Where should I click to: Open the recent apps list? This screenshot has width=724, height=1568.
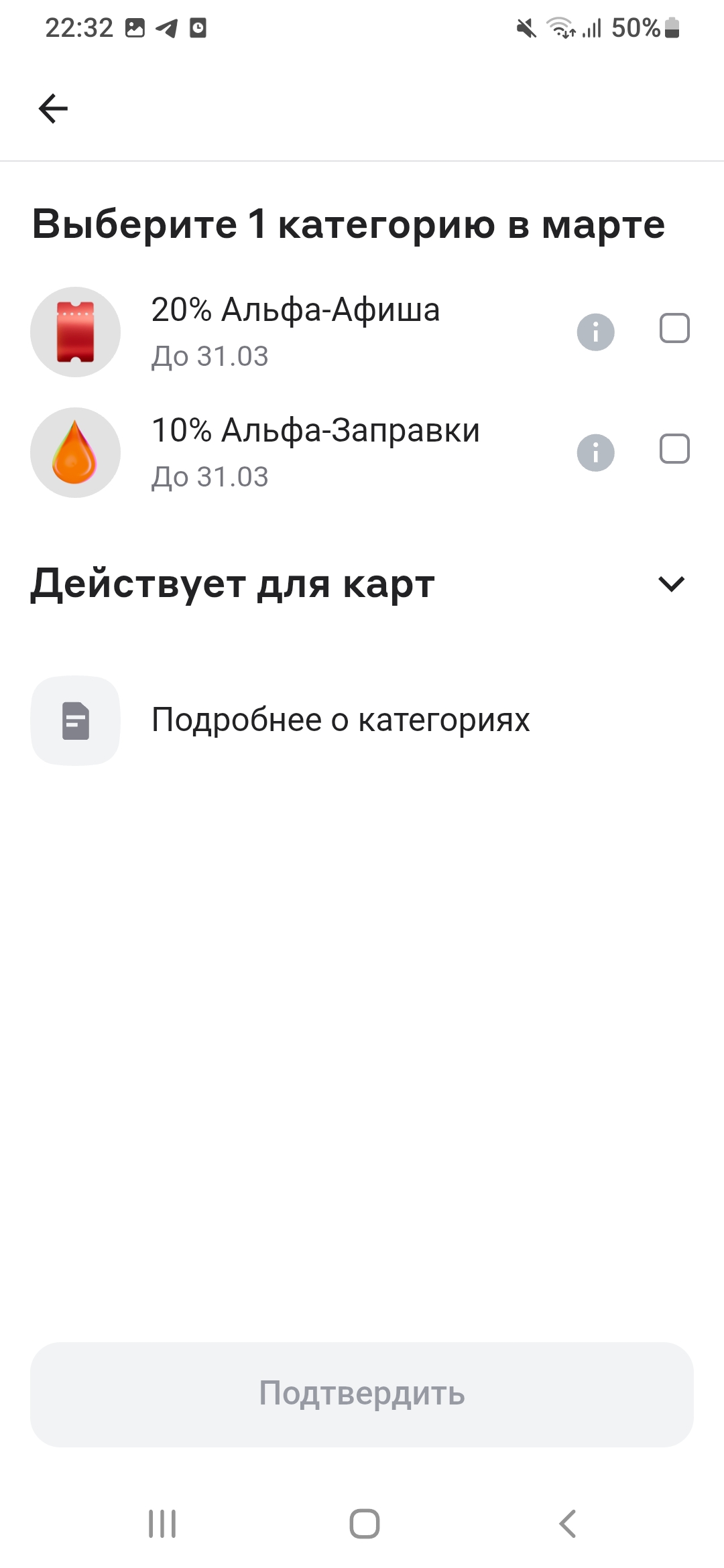coord(162,1523)
